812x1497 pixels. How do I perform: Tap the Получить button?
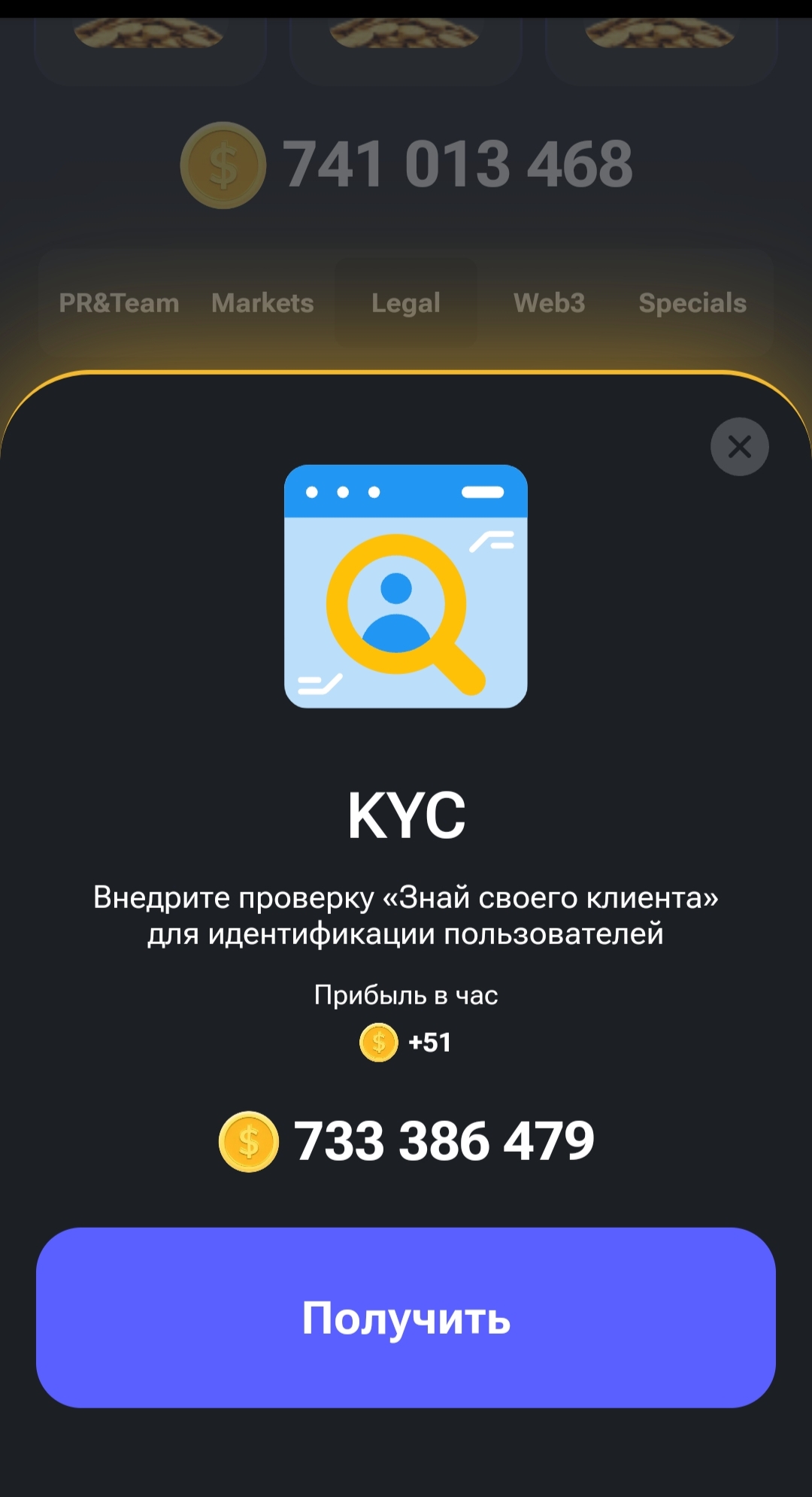(406, 1318)
